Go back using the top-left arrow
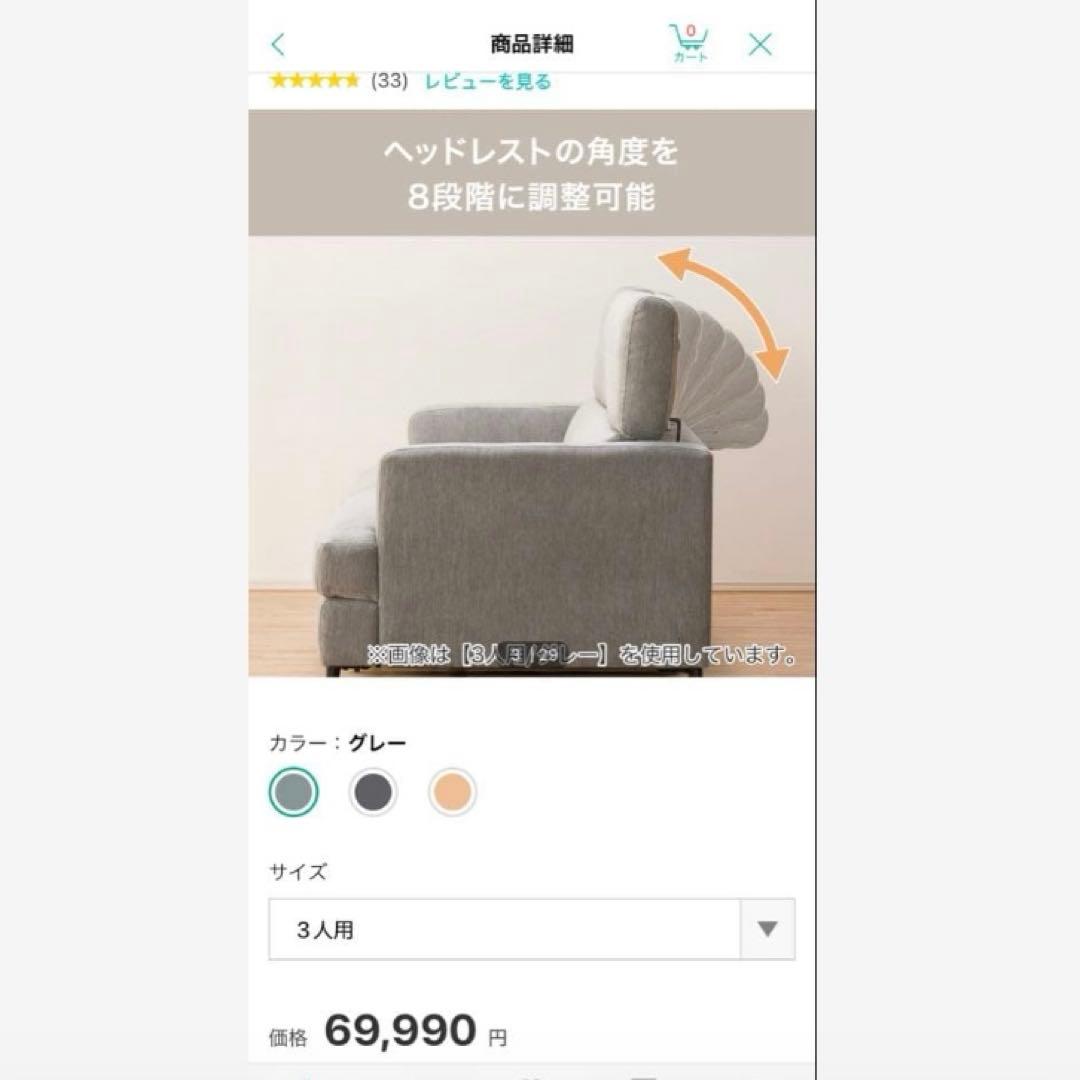The height and width of the screenshot is (1080, 1080). 278,44
